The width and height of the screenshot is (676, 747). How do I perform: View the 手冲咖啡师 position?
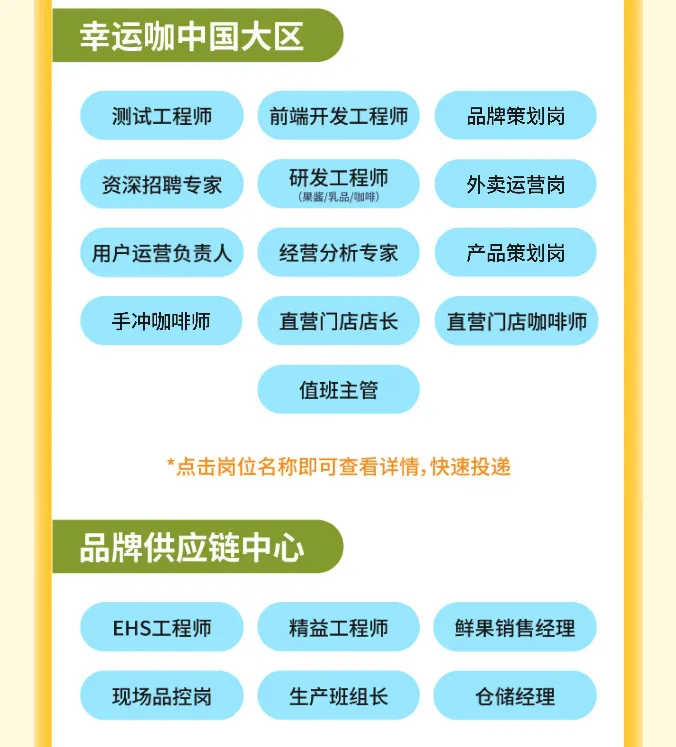pyautogui.click(x=161, y=321)
